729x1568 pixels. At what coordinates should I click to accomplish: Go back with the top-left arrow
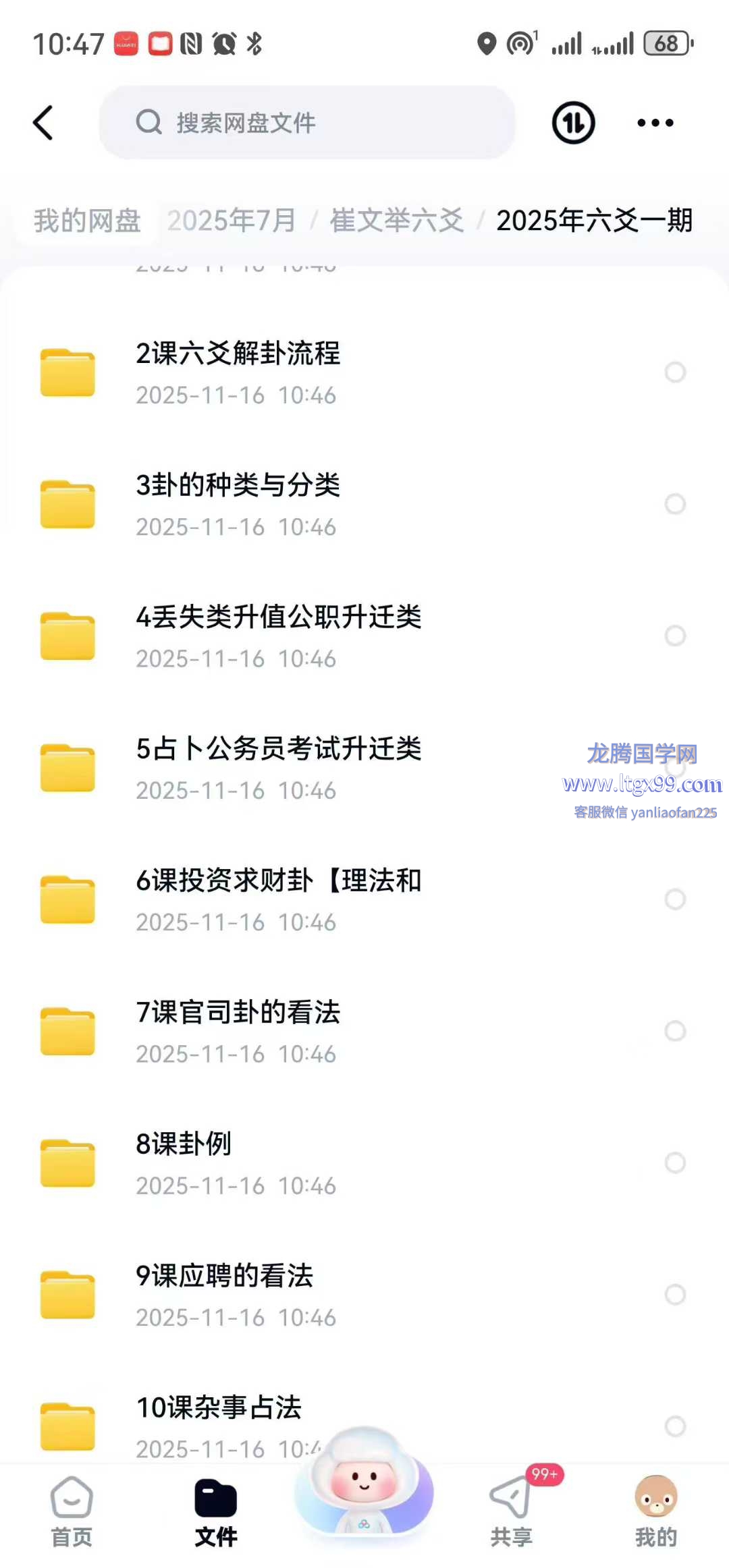[x=43, y=123]
